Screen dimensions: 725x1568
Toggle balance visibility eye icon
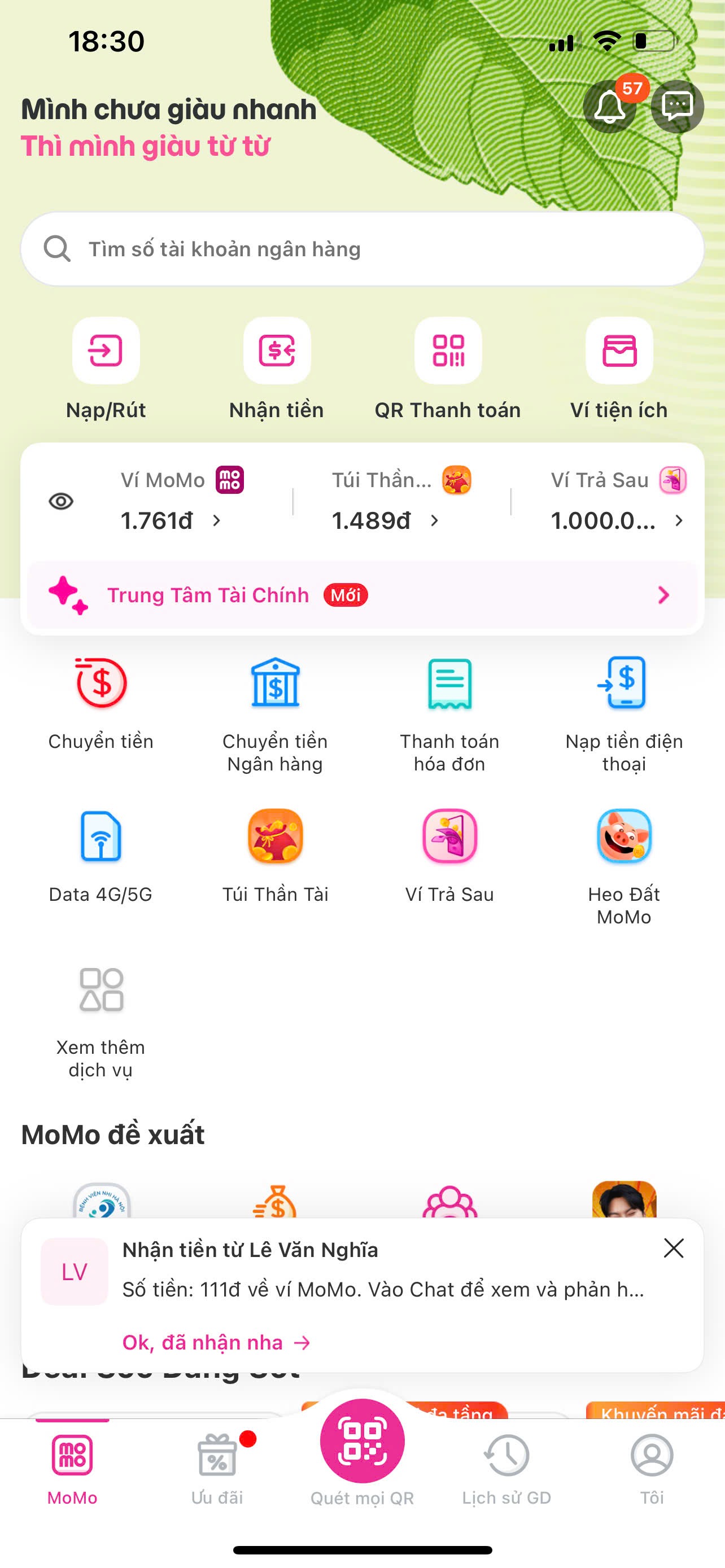pyautogui.click(x=61, y=501)
